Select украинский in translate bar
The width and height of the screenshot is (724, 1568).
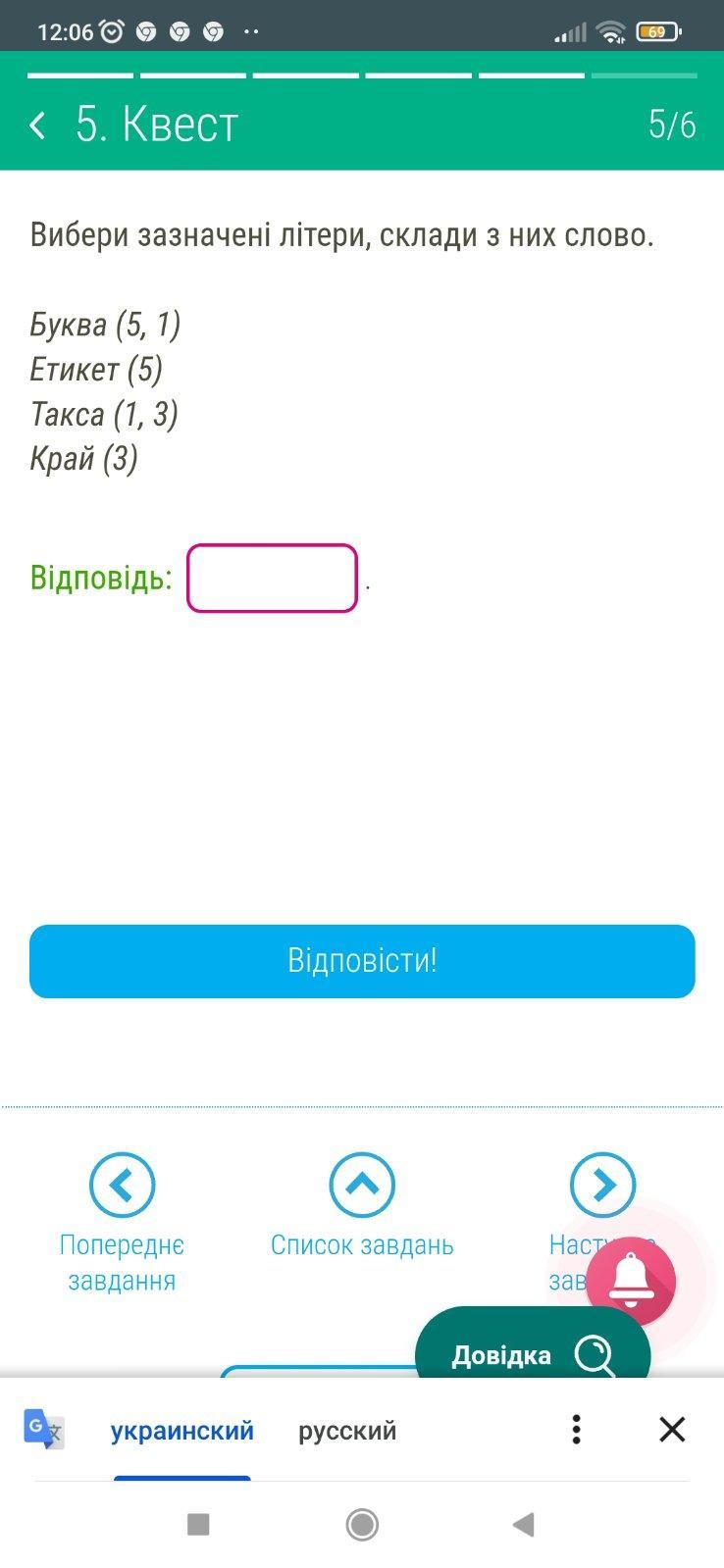coord(182,1431)
